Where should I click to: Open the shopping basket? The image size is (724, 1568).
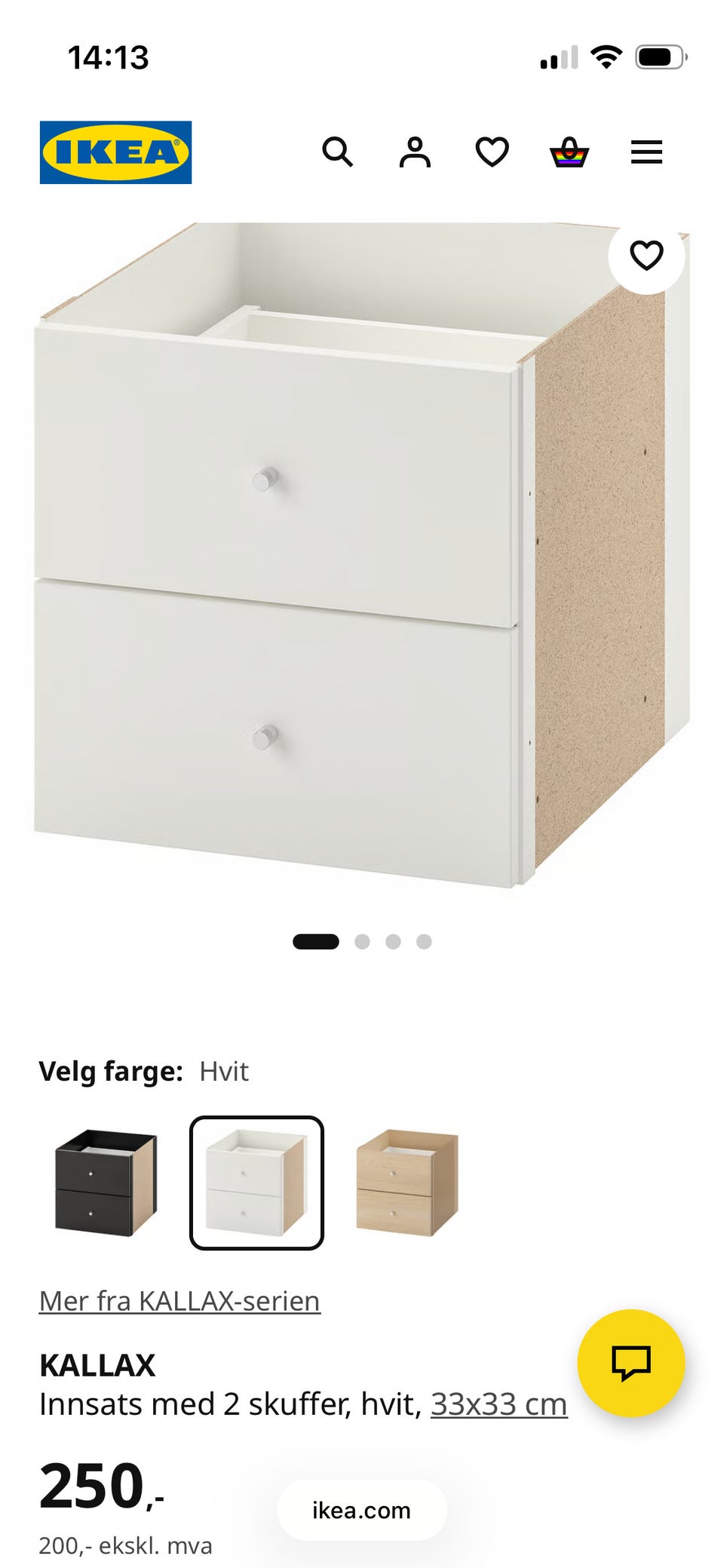[x=569, y=152]
